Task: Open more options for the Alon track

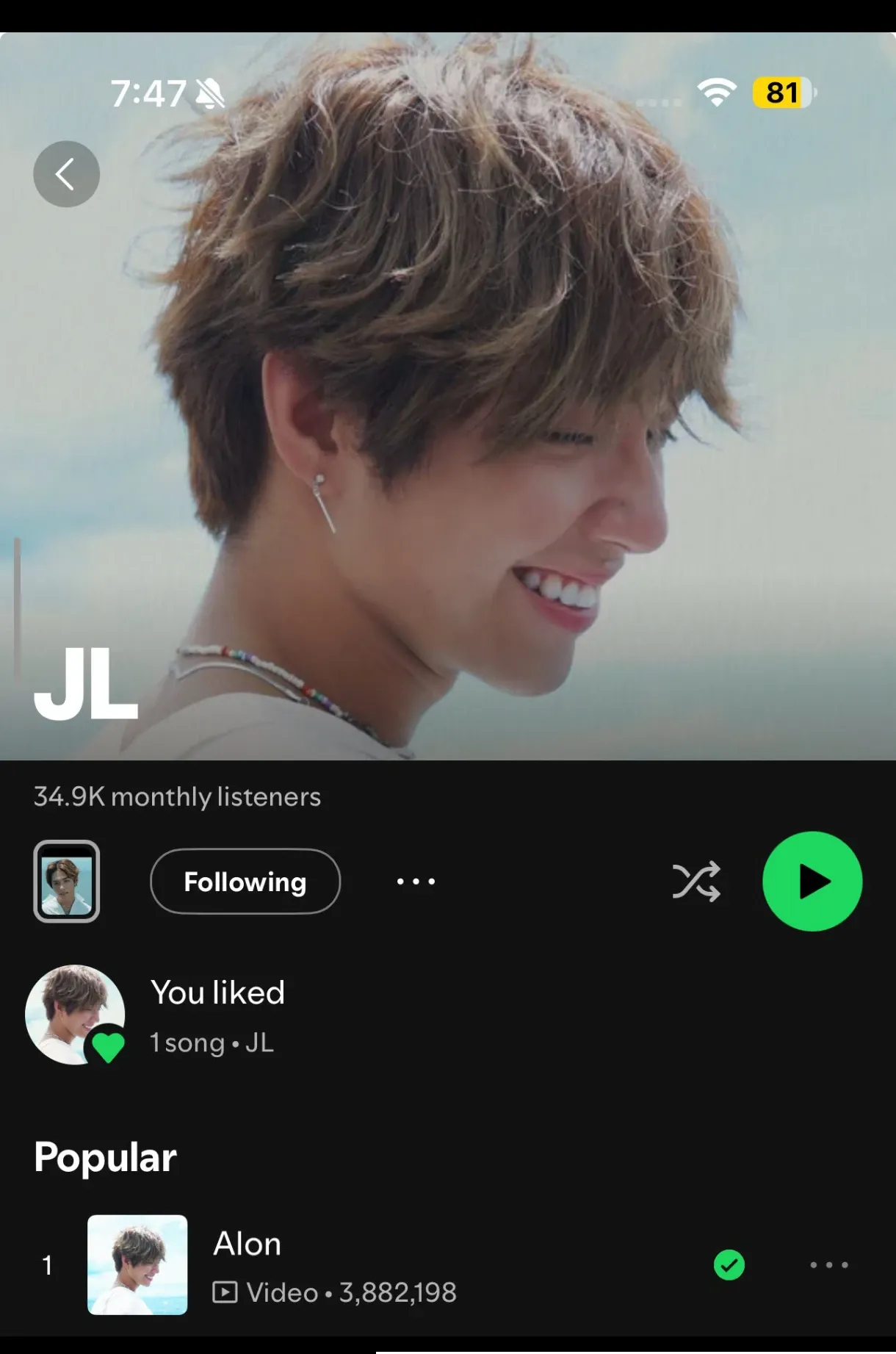Action: tap(829, 1265)
